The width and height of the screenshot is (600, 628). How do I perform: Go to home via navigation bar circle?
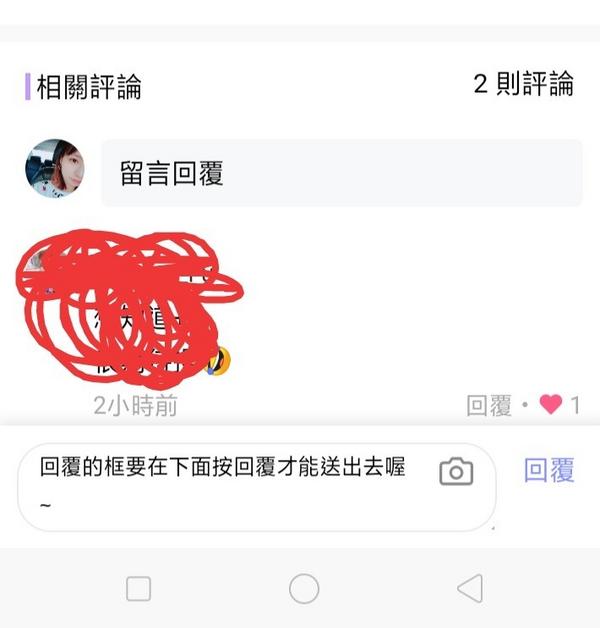[304, 588]
